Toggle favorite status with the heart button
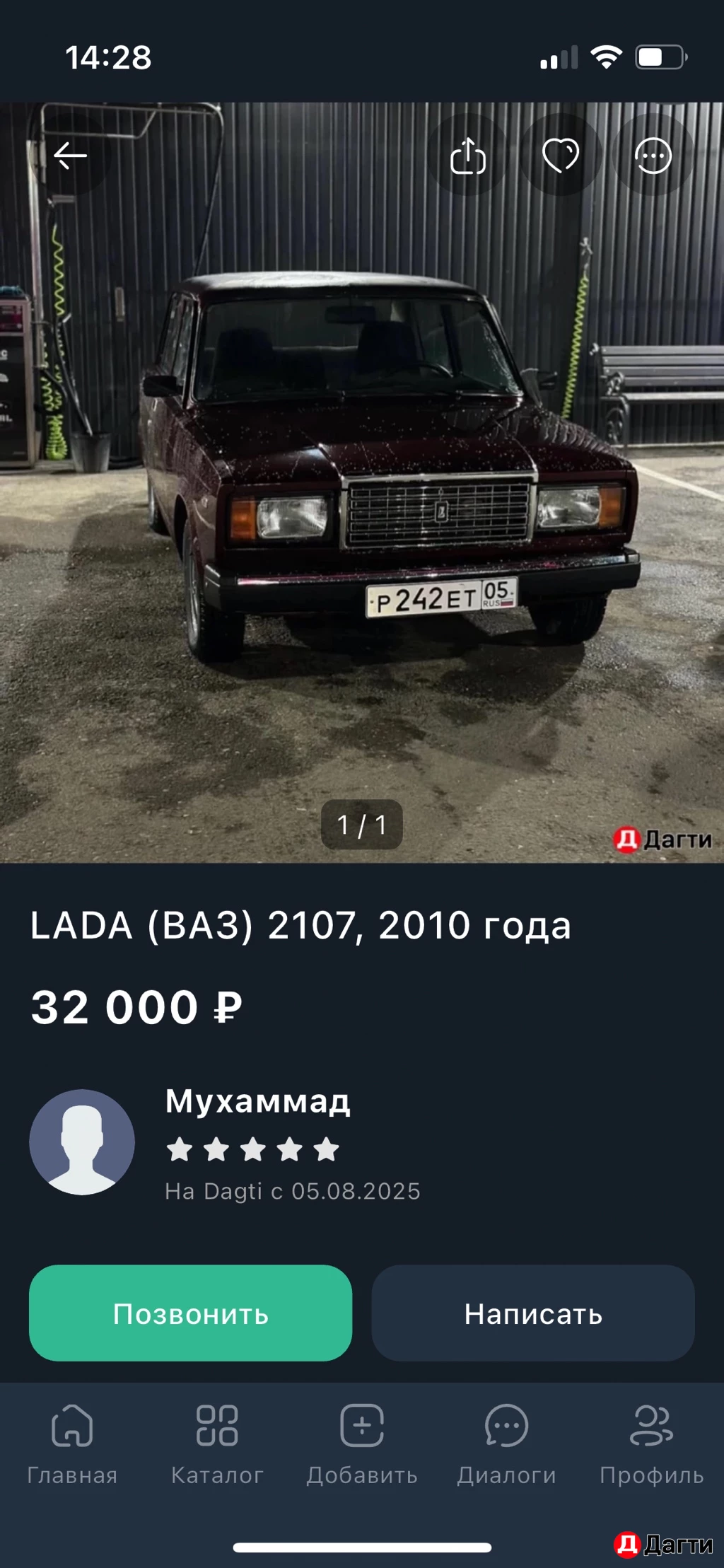The height and width of the screenshot is (1568, 724). 561,157
